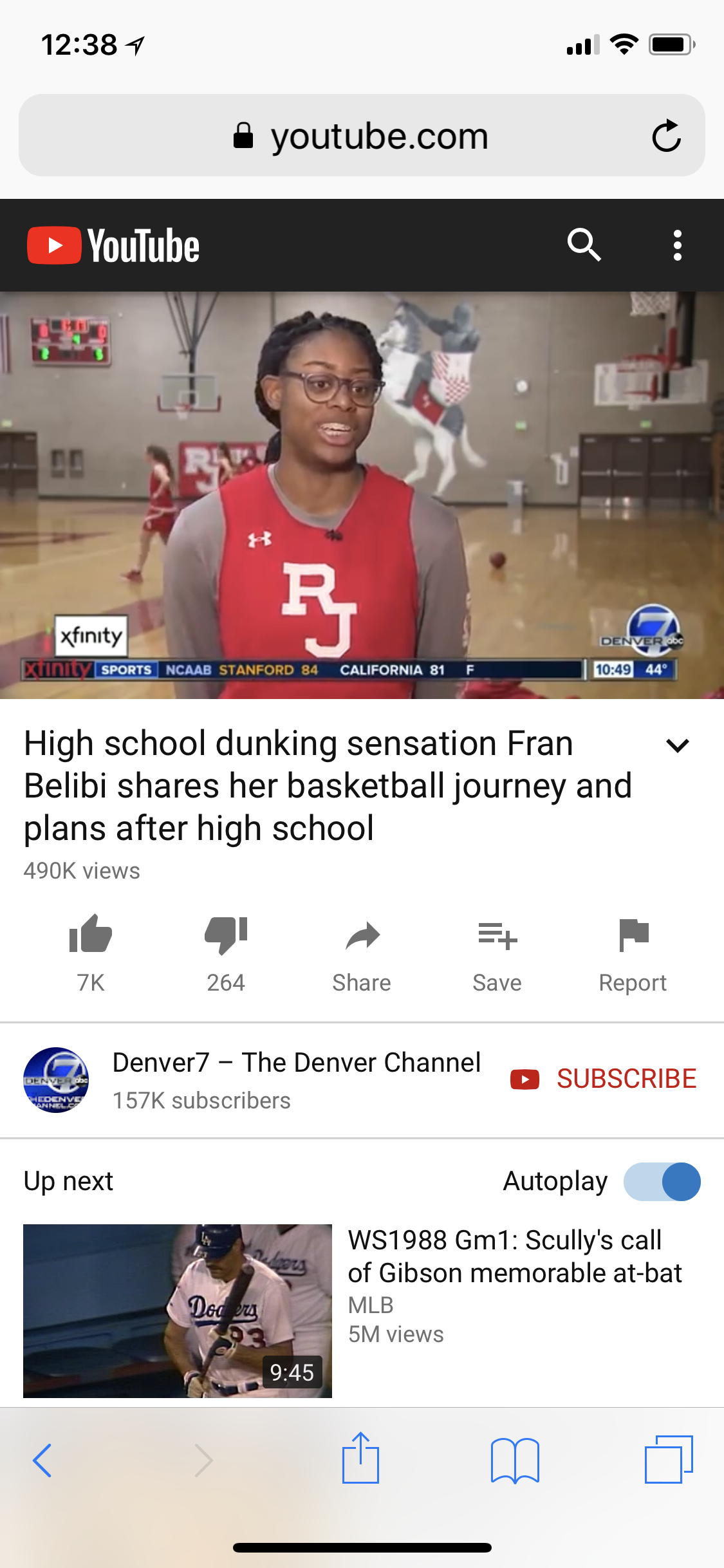Open Denver7 – The Denver Channel page
Screen dimensions: 724x1568
click(x=296, y=1063)
